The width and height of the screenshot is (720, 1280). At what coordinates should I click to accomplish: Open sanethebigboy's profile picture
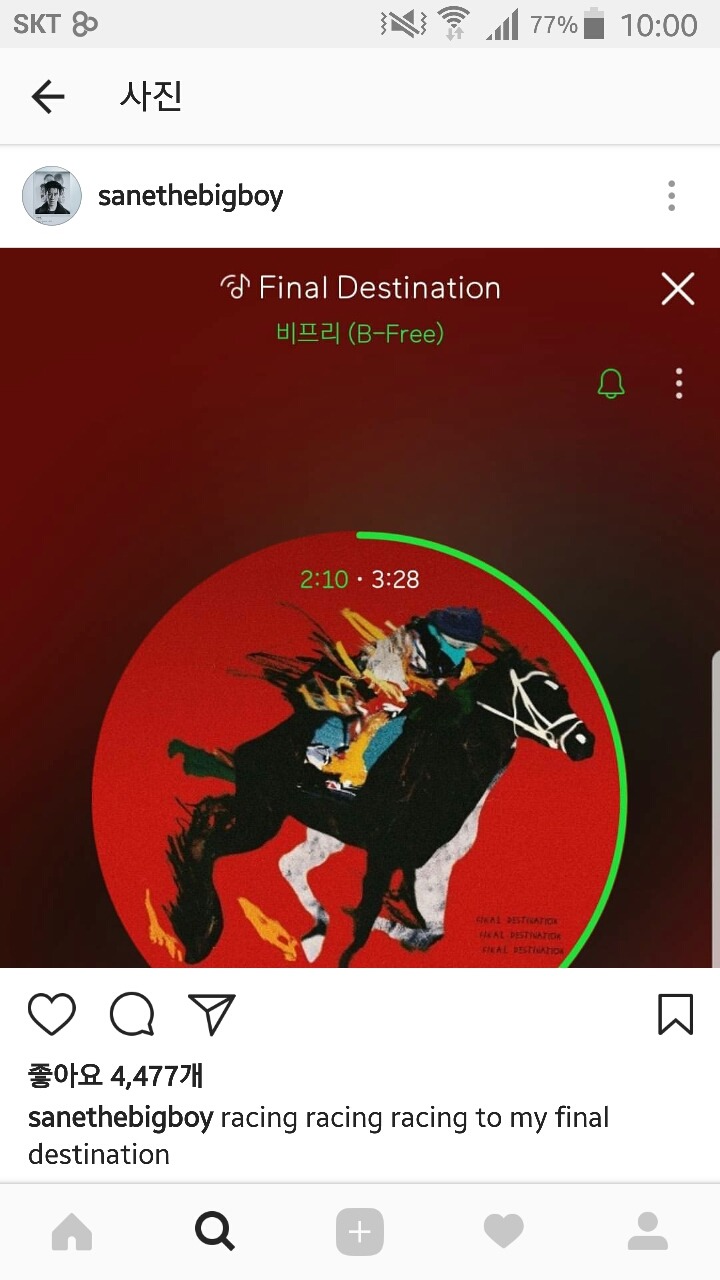click(52, 196)
